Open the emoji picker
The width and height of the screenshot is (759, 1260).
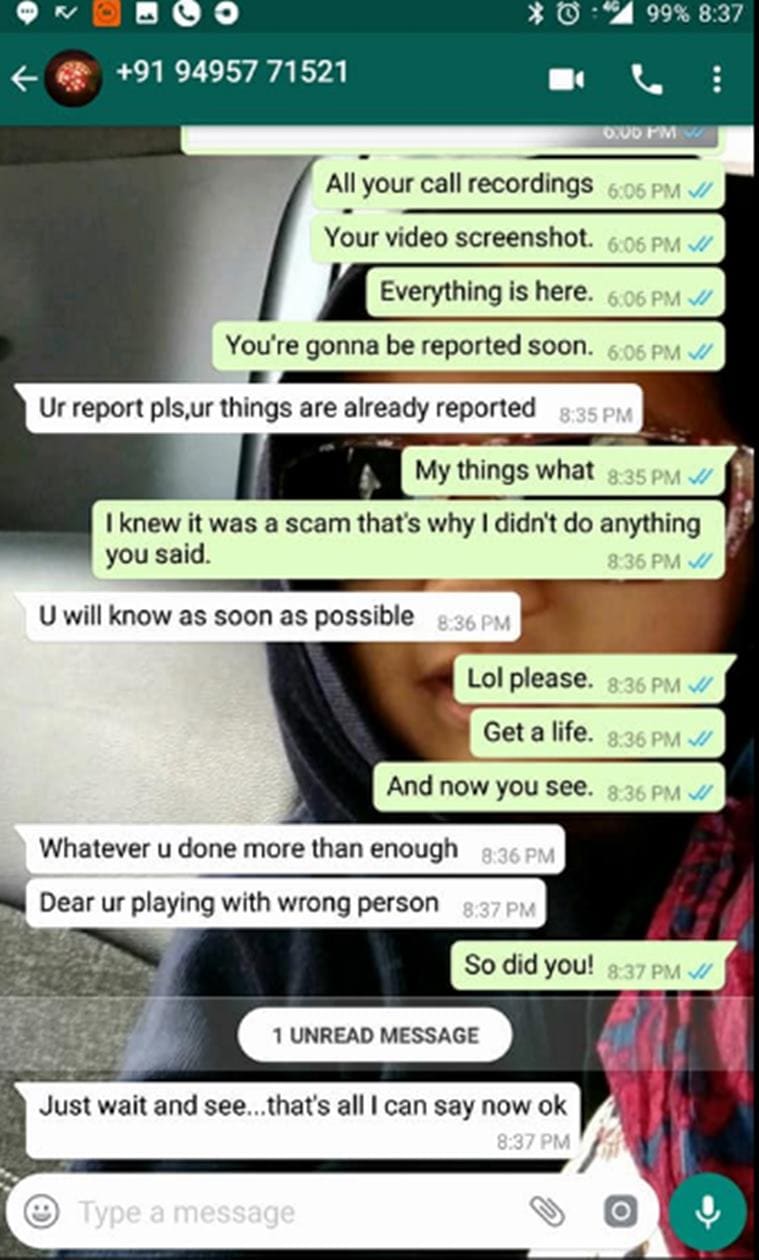(41, 1212)
